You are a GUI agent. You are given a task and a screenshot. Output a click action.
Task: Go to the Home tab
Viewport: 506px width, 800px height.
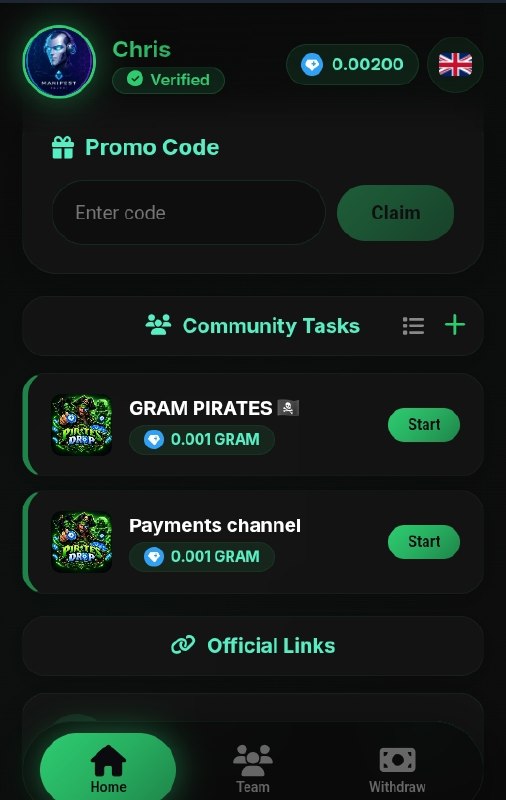pyautogui.click(x=108, y=767)
